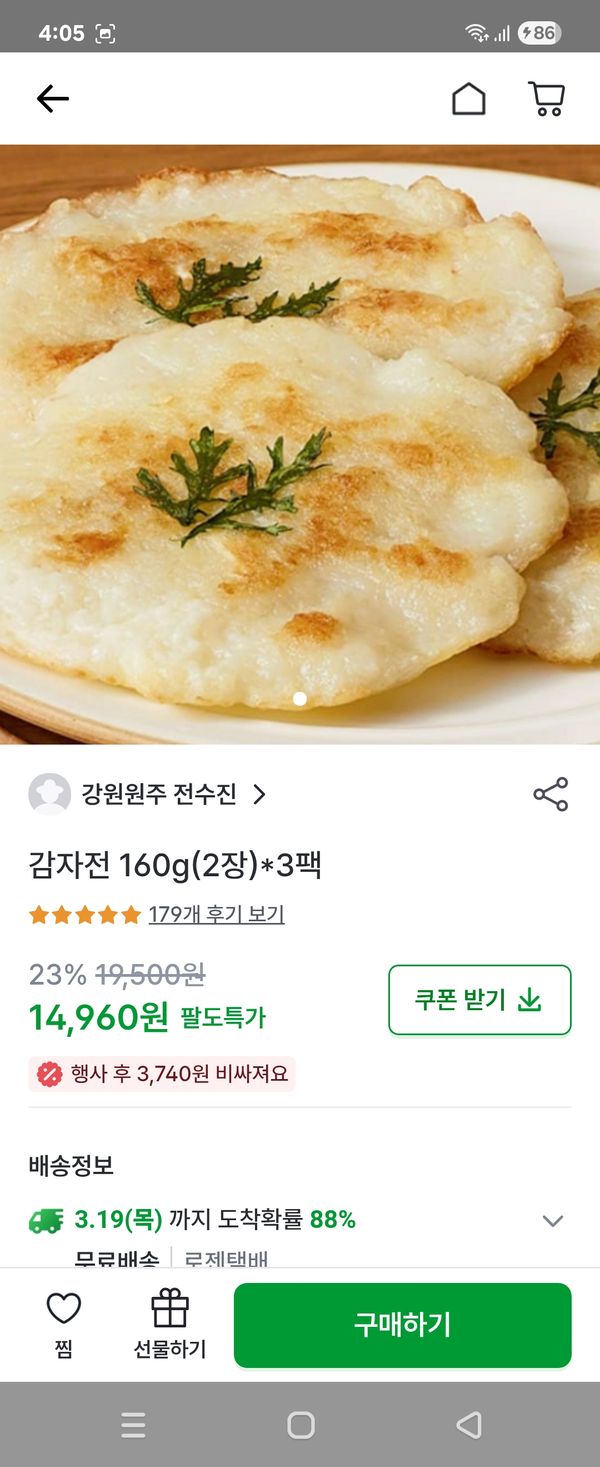Open the system recent apps button
The width and height of the screenshot is (600, 1467).
point(133,1424)
